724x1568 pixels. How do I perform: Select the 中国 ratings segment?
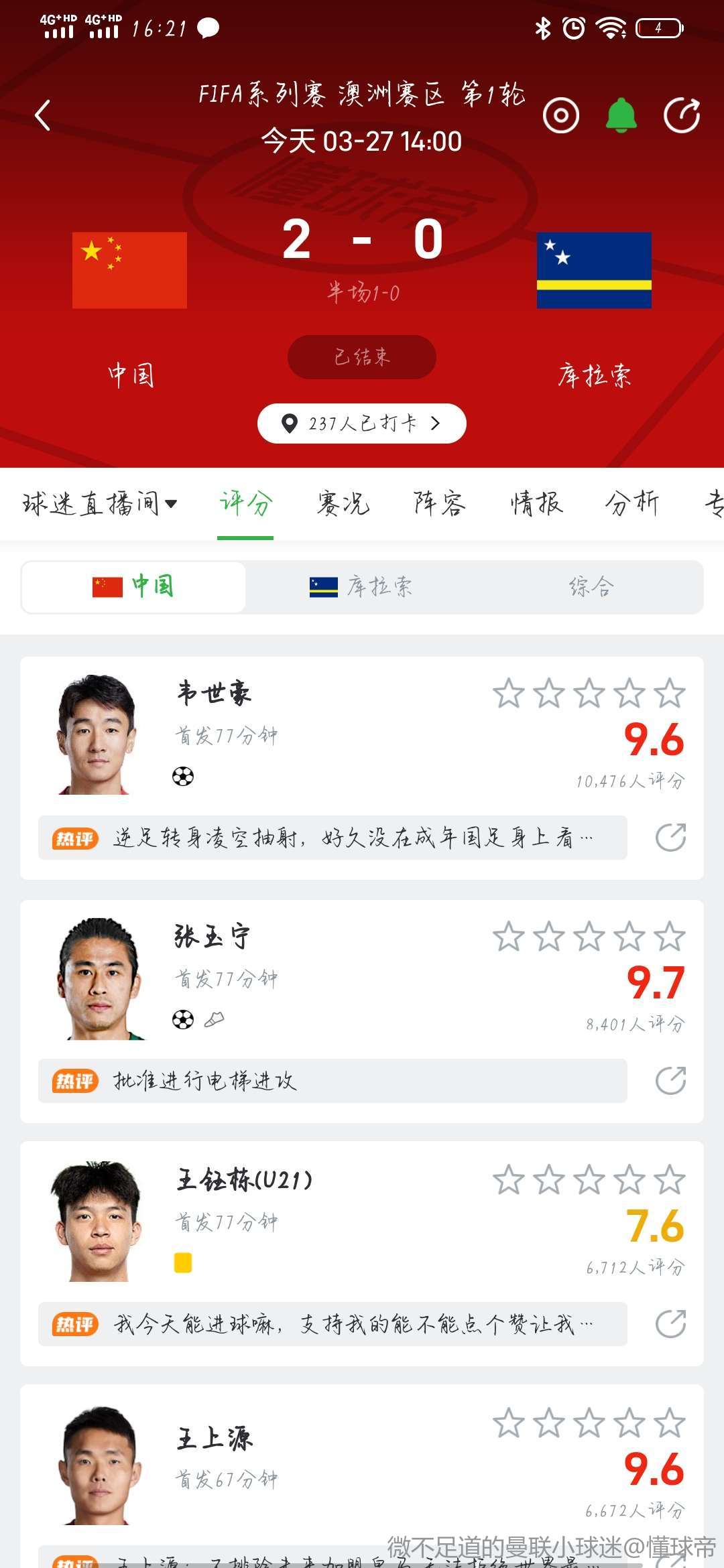point(134,587)
